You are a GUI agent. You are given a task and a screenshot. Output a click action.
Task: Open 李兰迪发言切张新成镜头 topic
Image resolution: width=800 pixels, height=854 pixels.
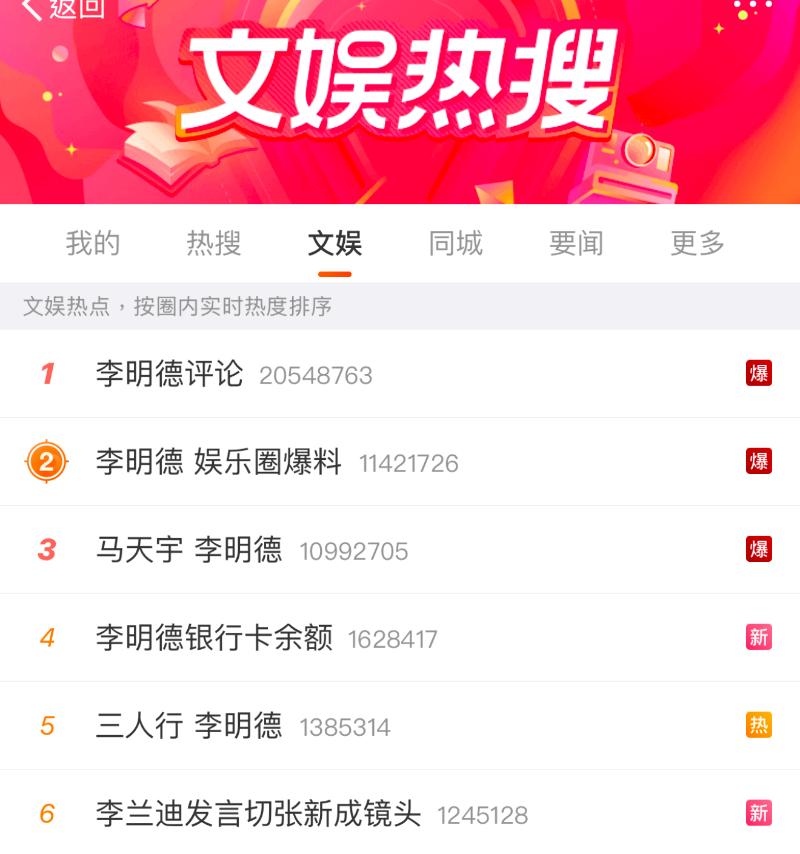tap(258, 813)
